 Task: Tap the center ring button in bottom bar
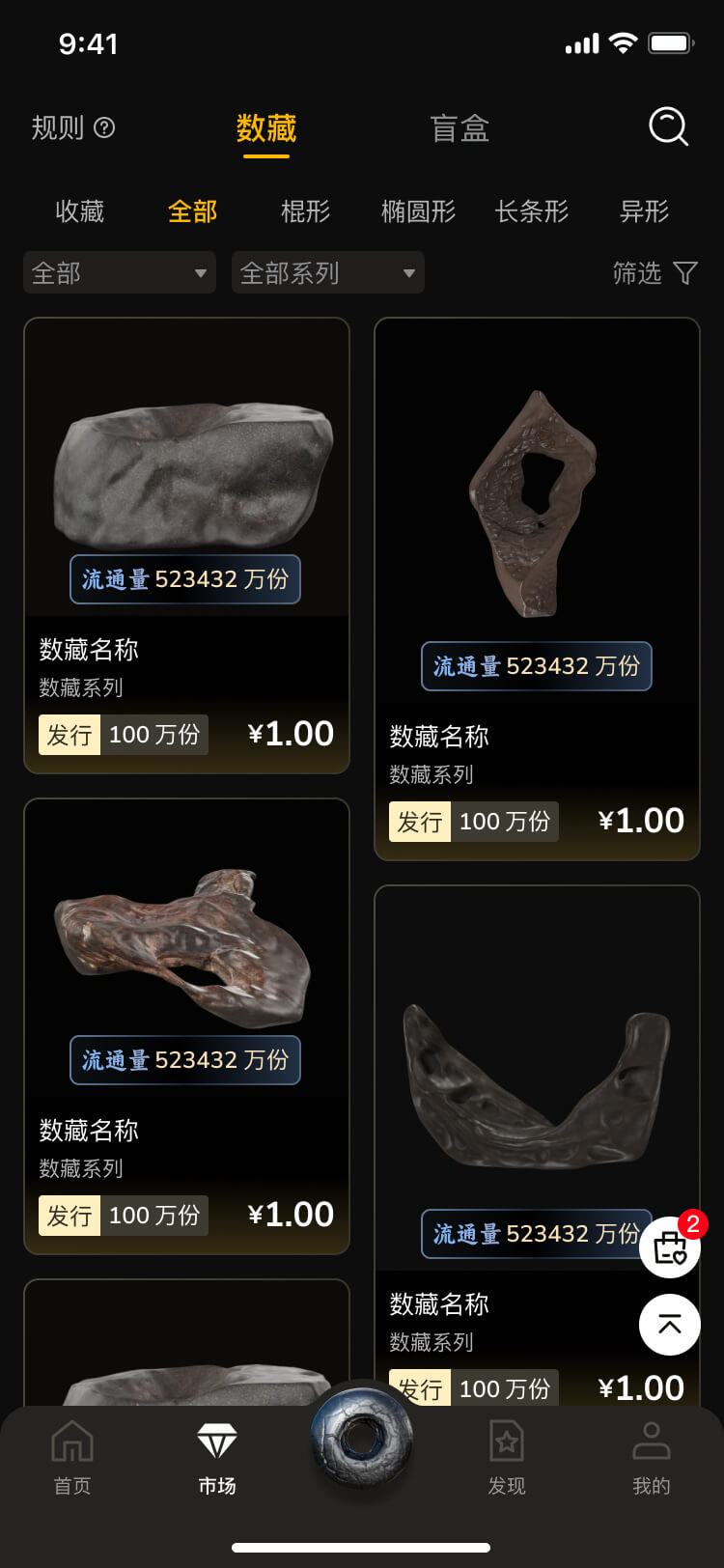pos(362,1438)
